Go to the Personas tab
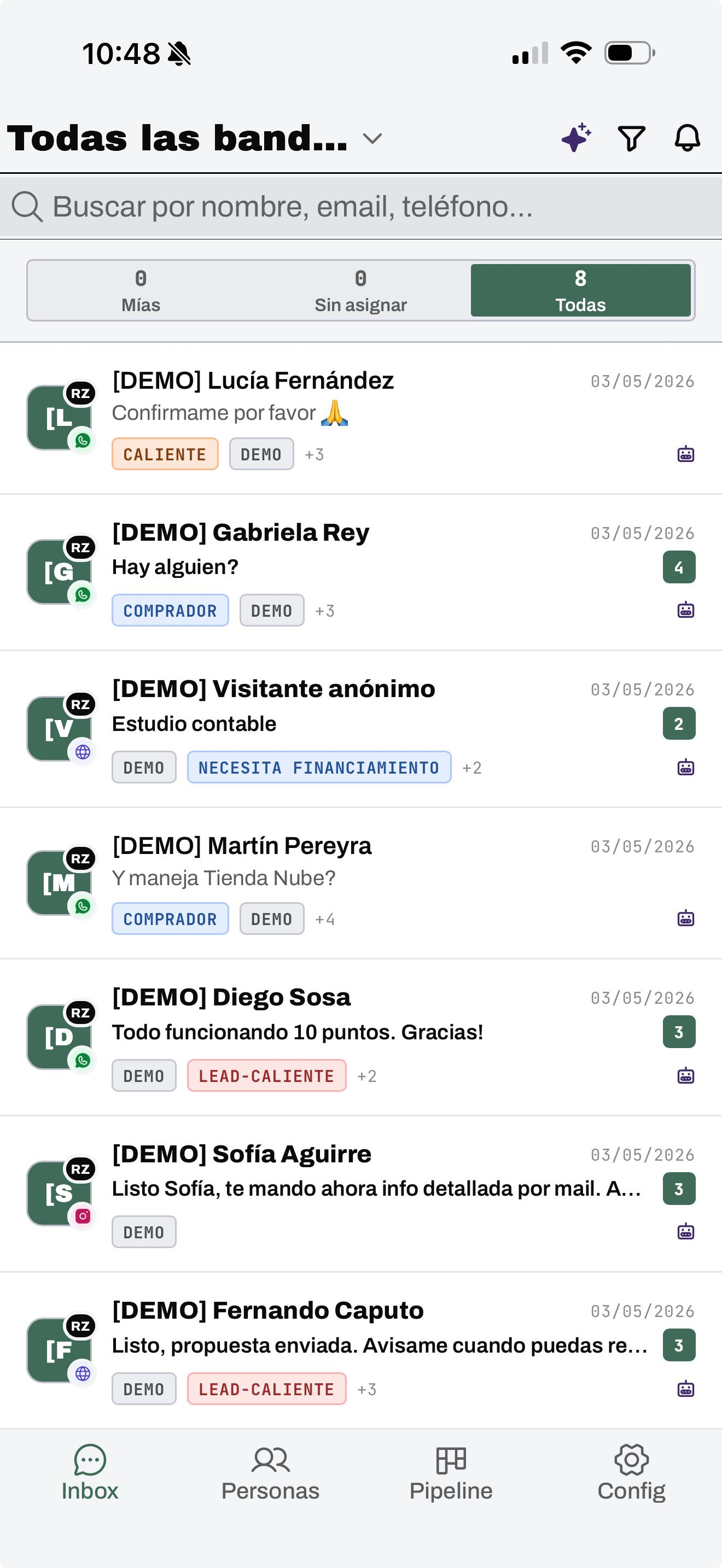 click(x=270, y=1473)
